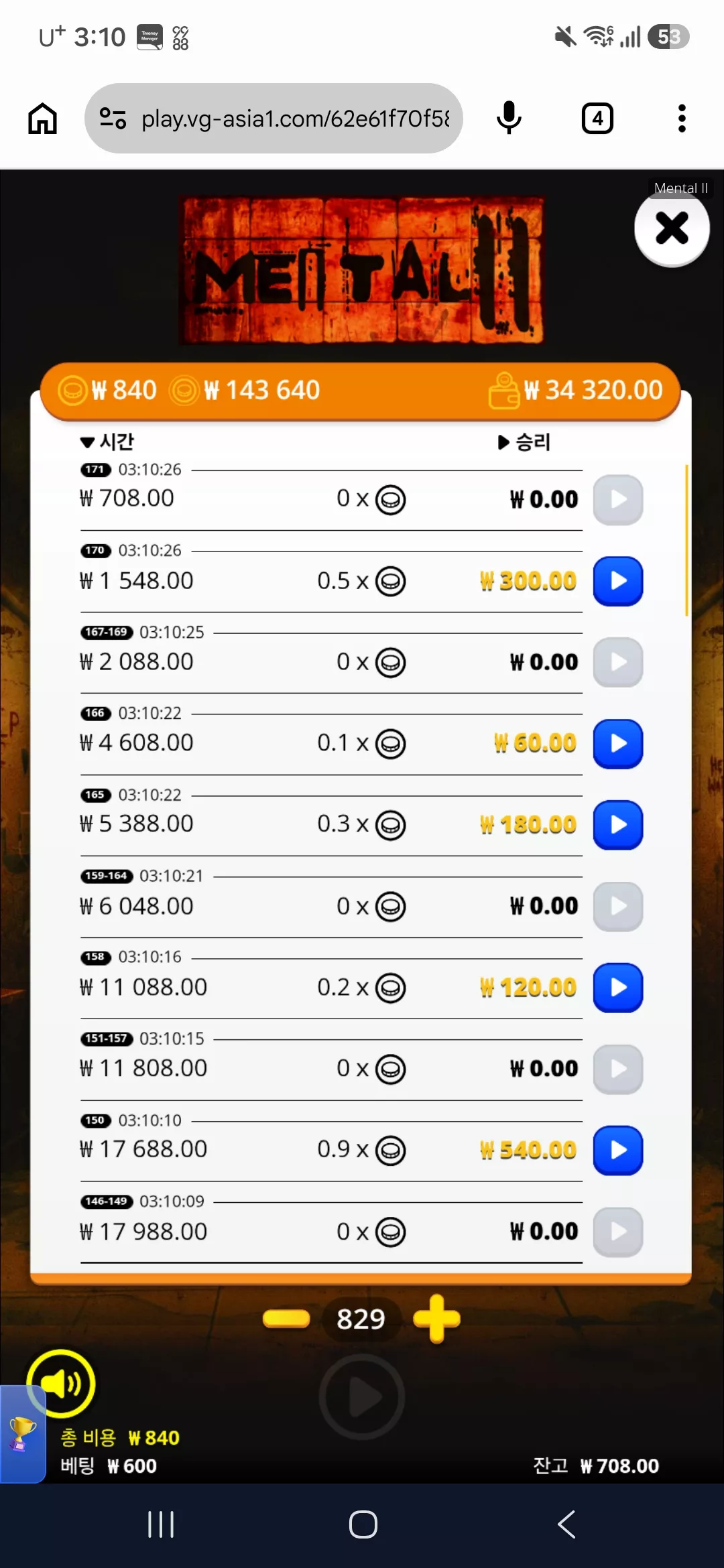Replay the round that won ₩180.00
The image size is (724, 1568).
tap(618, 825)
